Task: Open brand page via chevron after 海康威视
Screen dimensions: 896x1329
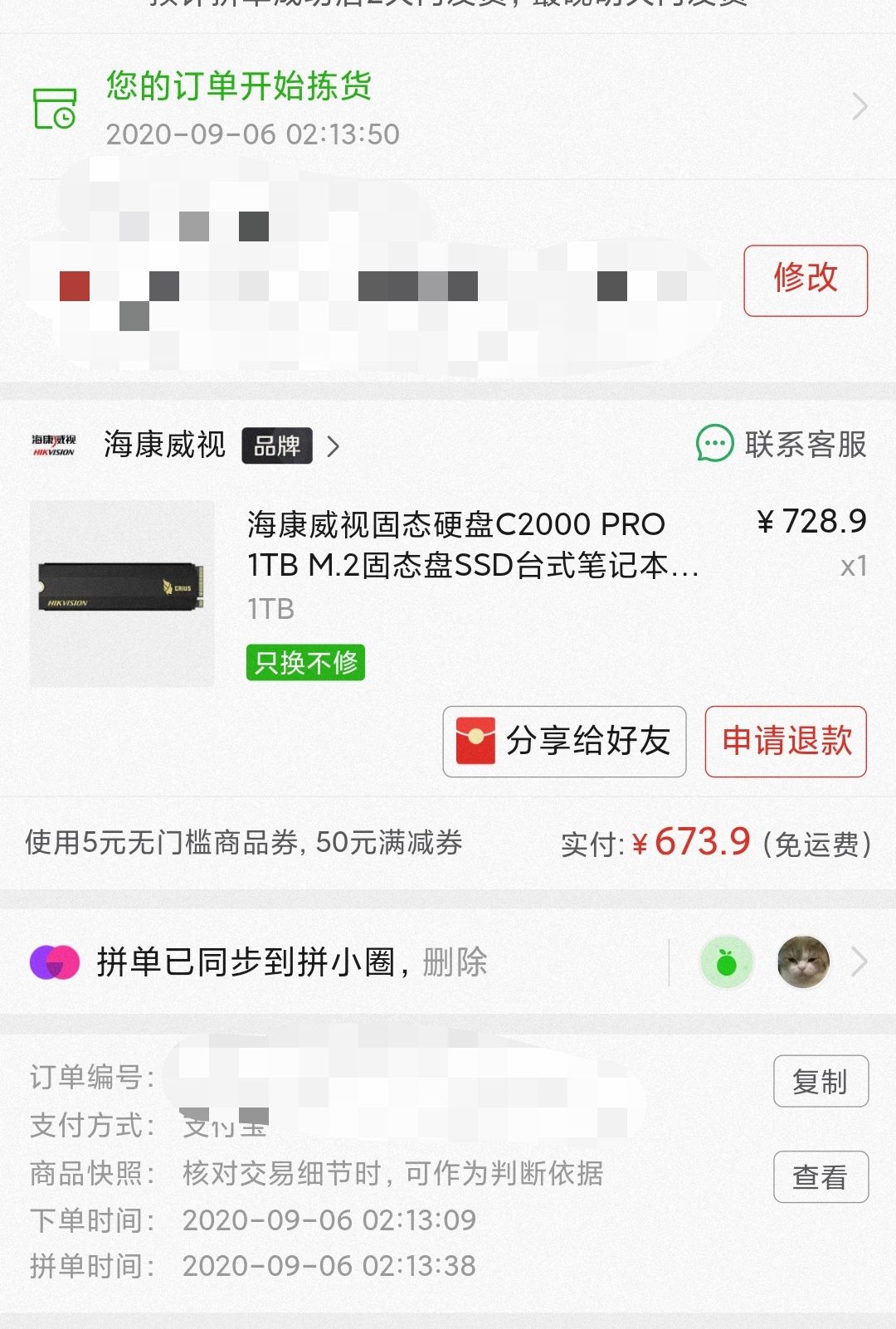Action: coord(333,445)
